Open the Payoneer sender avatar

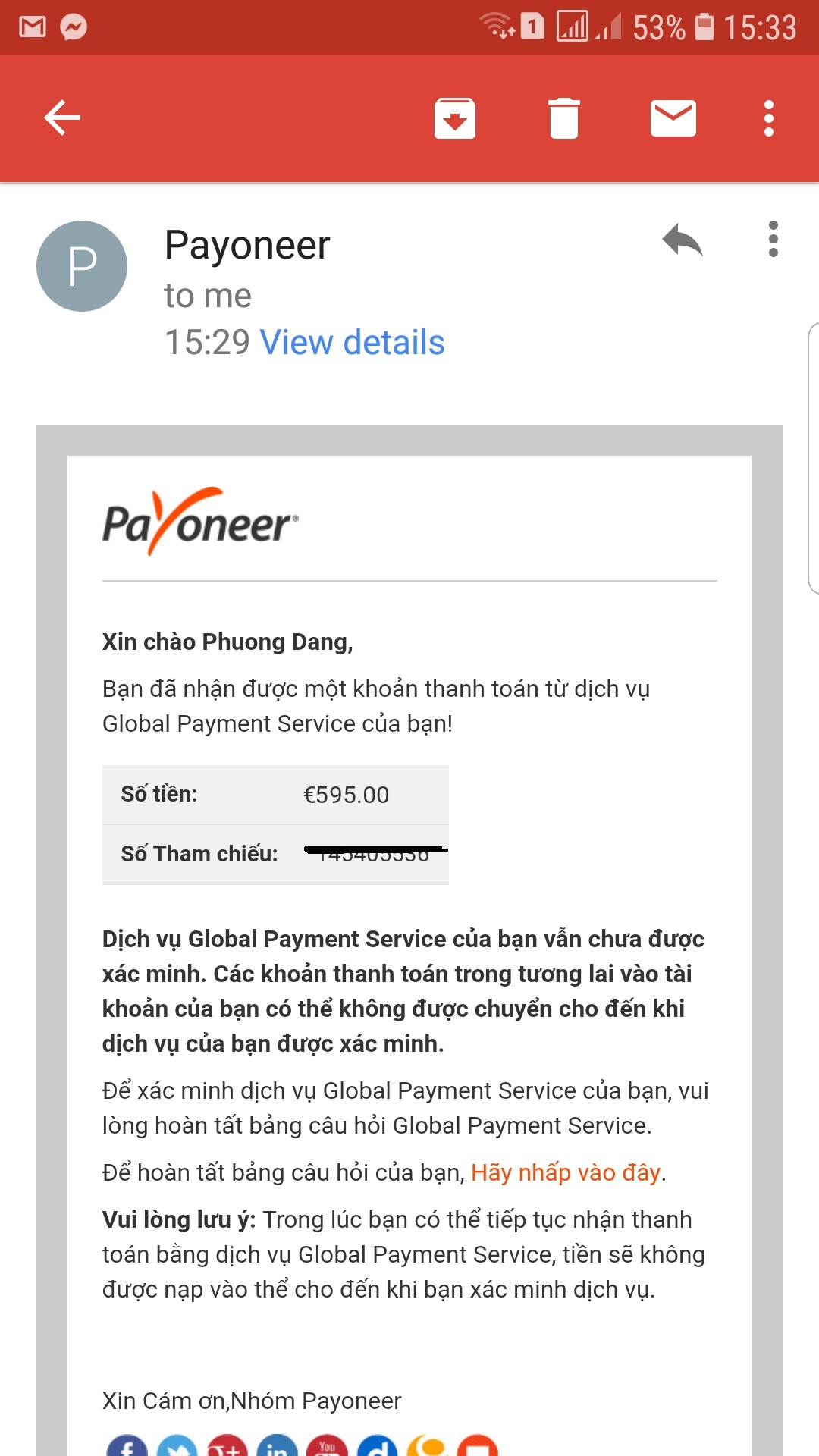[82, 266]
